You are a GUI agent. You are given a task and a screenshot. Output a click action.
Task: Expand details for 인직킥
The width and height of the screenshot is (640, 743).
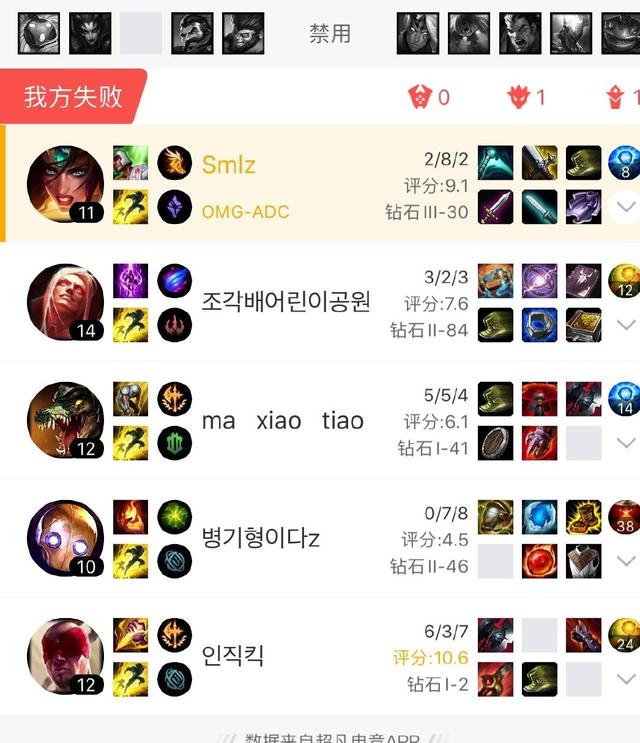(x=626, y=679)
